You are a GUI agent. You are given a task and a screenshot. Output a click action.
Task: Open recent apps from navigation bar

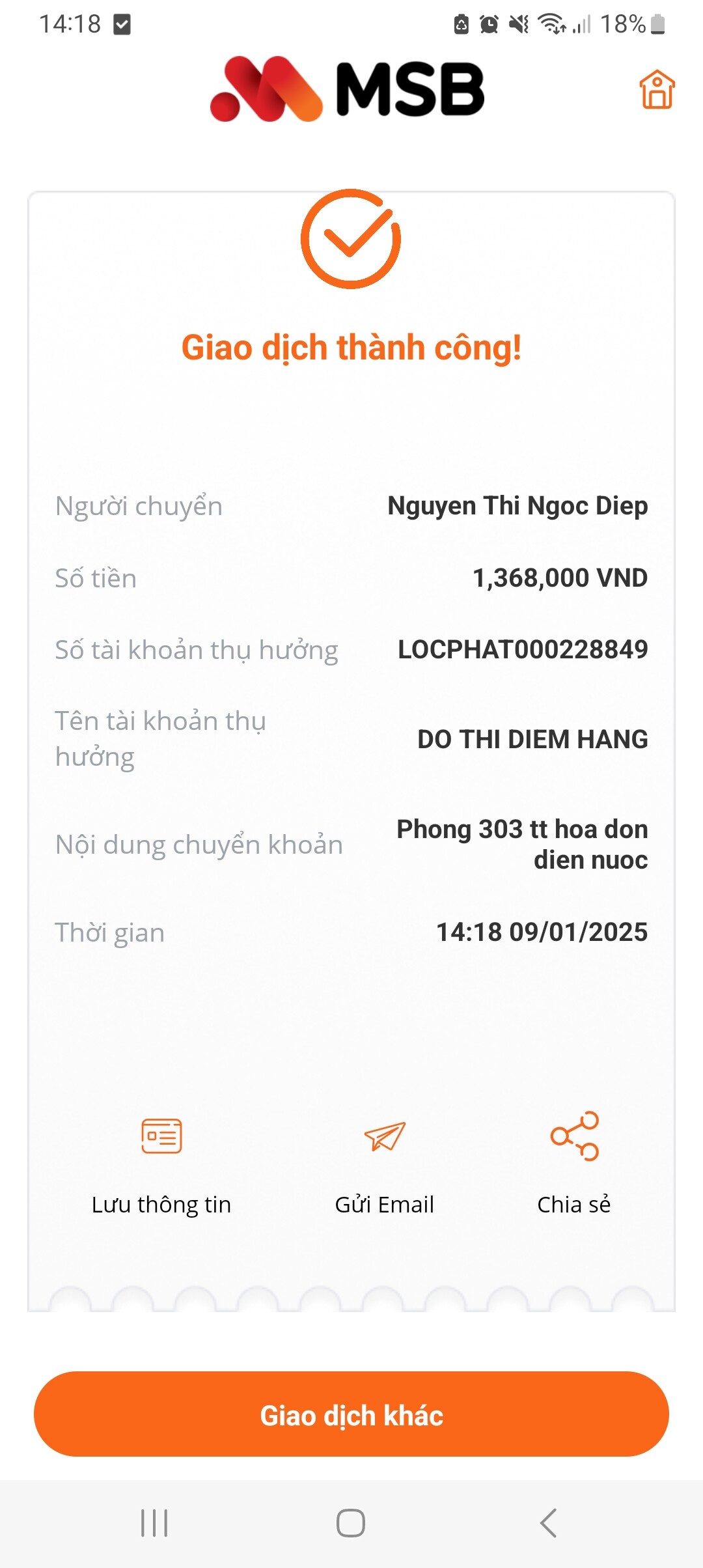click(154, 1522)
